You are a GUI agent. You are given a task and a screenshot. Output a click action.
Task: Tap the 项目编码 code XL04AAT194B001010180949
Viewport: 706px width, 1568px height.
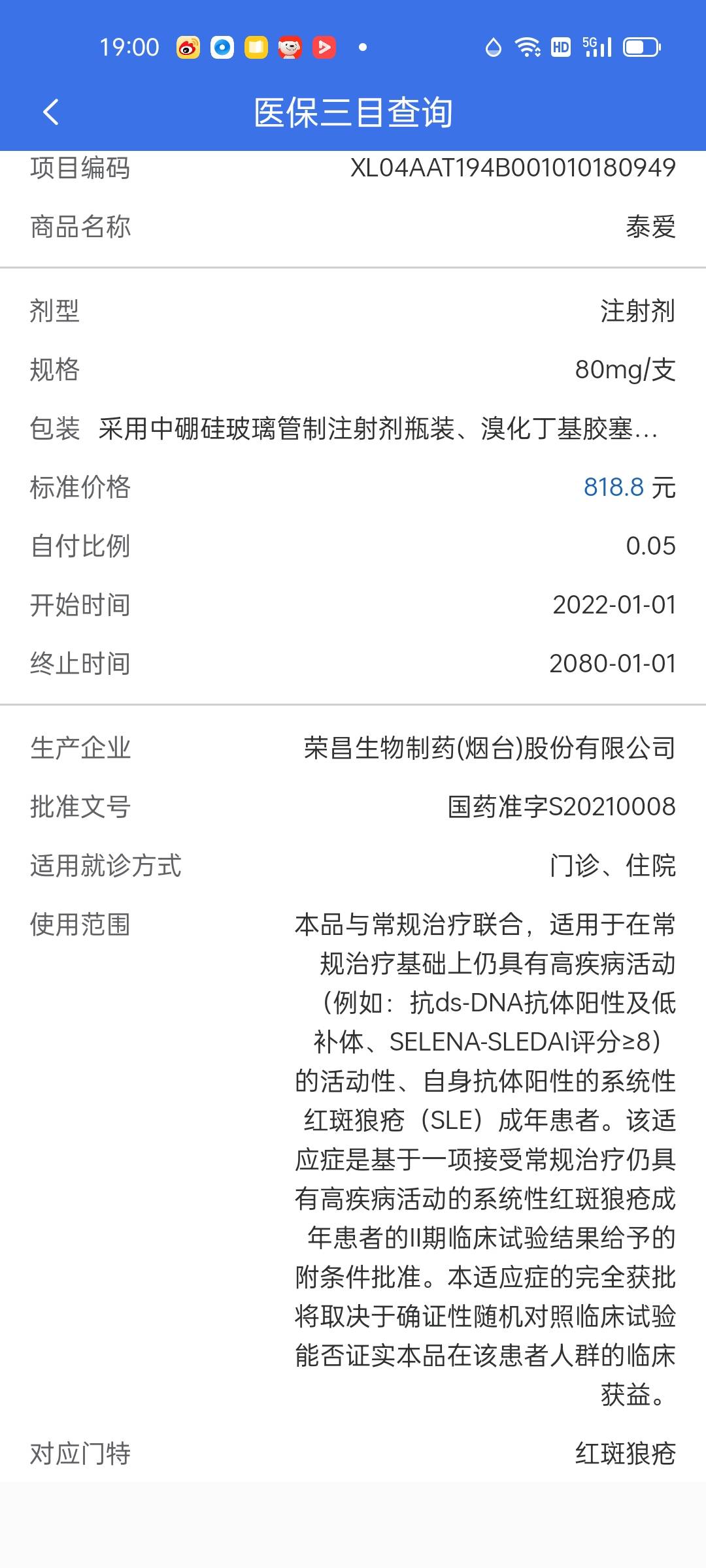[x=513, y=168]
